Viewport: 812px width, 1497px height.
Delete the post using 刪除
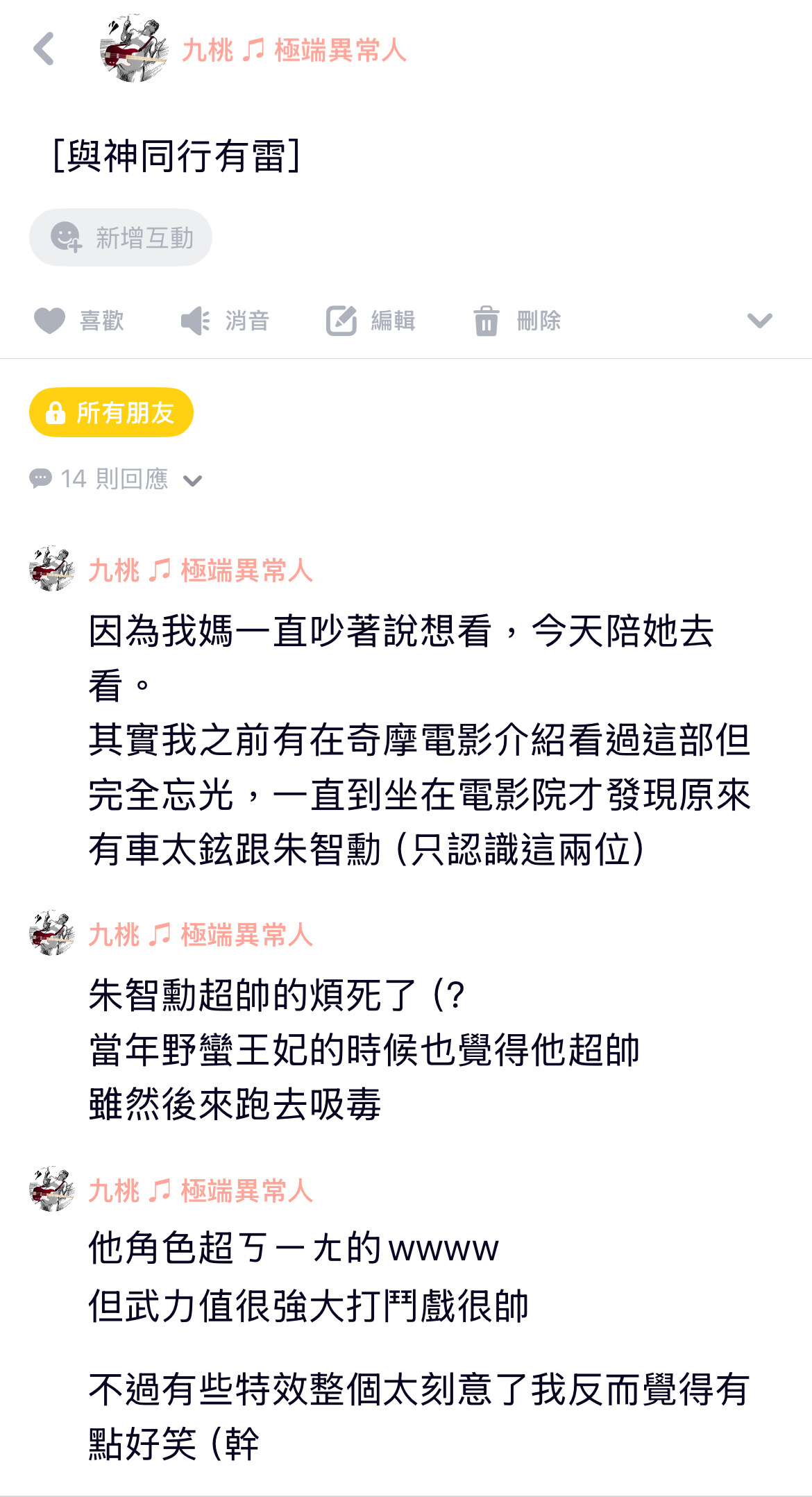point(517,321)
